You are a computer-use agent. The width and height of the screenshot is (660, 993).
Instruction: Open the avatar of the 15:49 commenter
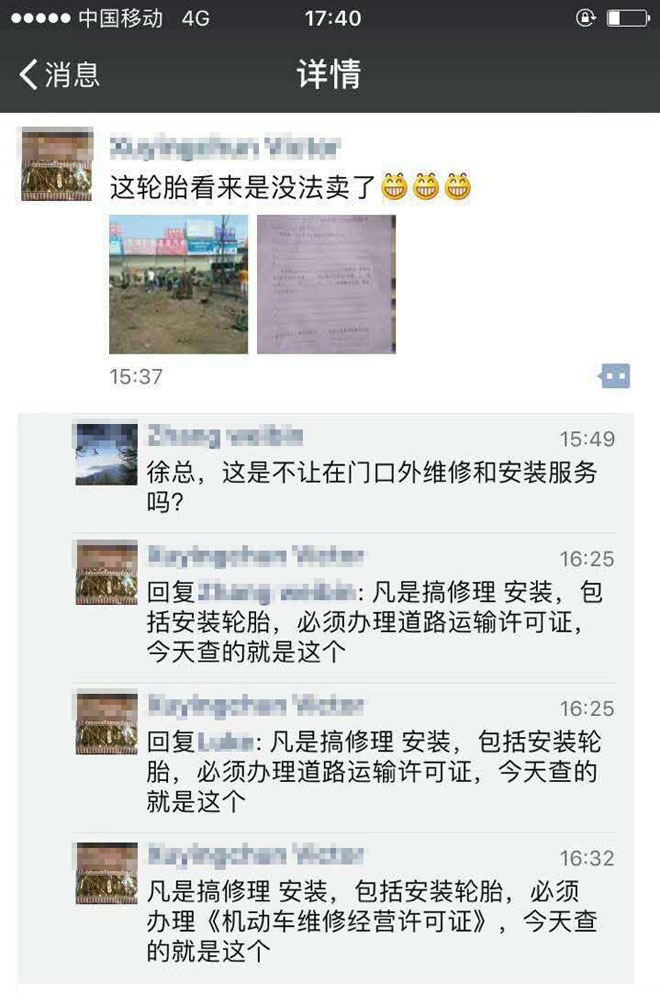pos(106,454)
